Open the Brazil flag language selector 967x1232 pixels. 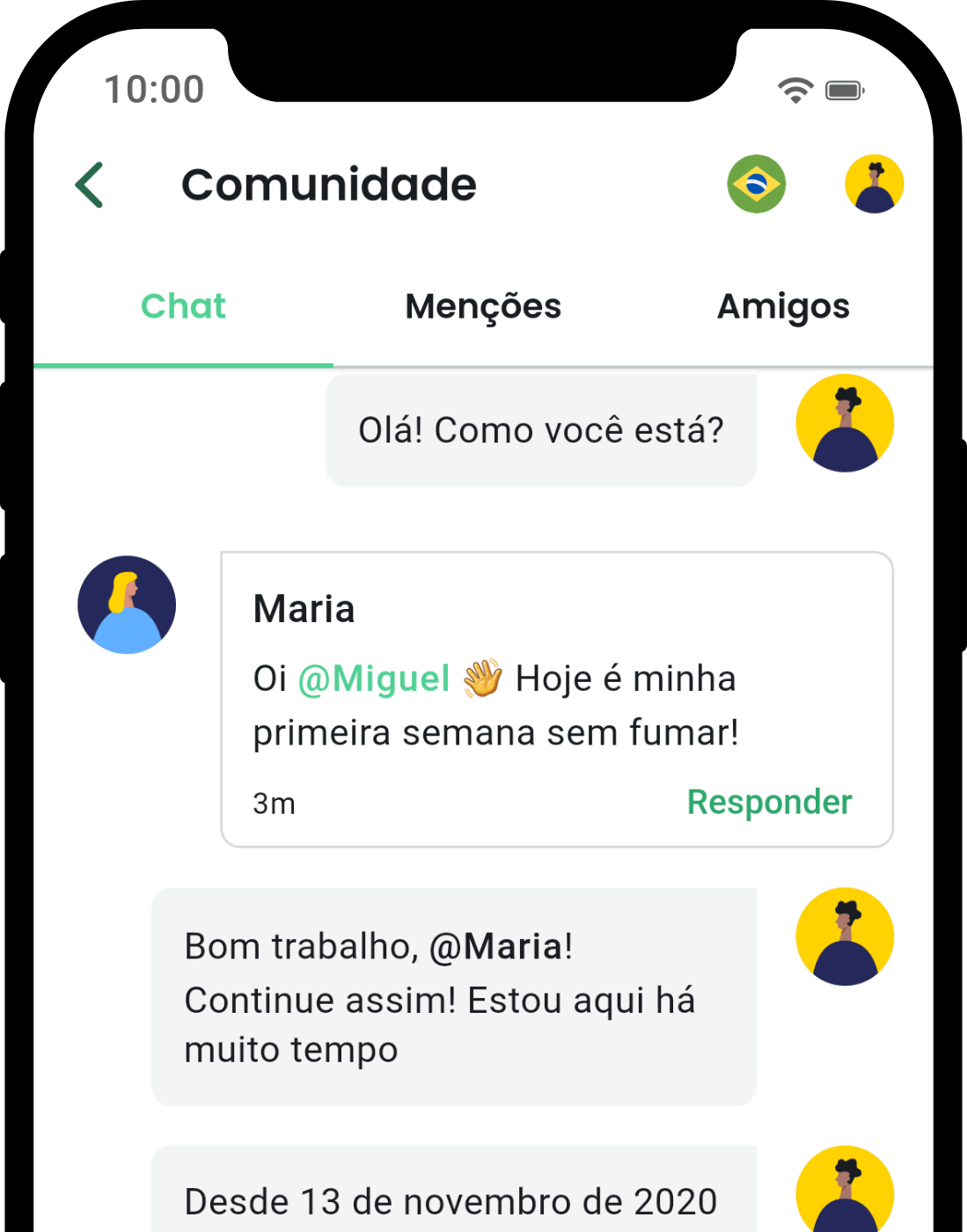(756, 184)
